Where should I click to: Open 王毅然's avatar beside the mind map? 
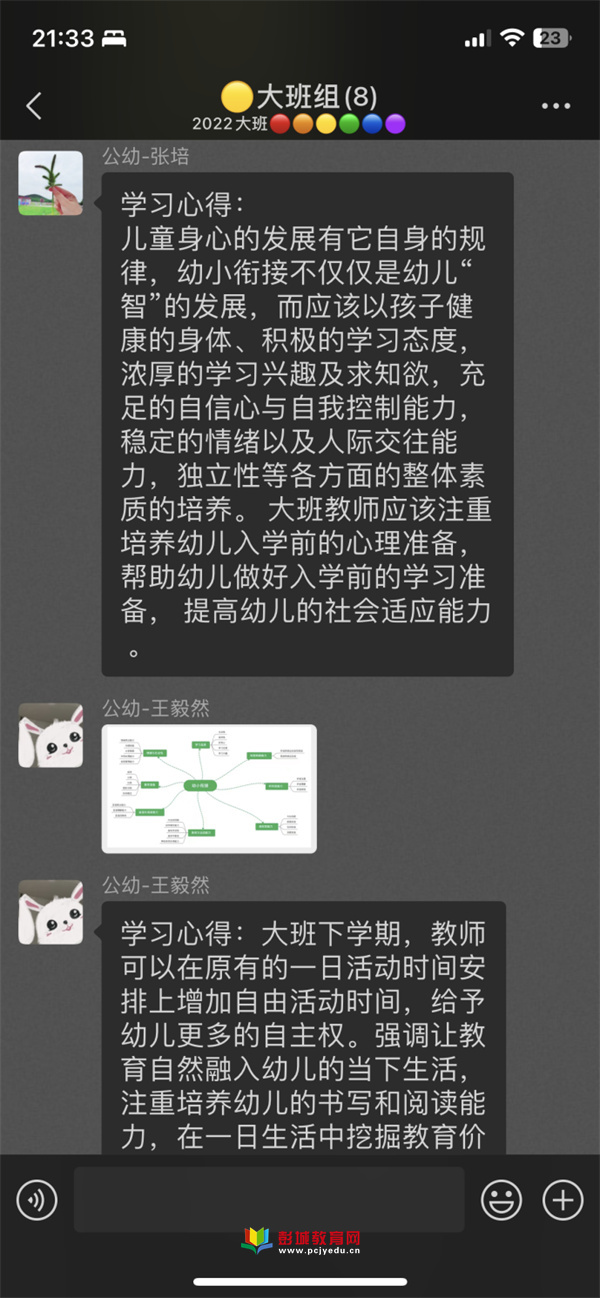point(50,735)
